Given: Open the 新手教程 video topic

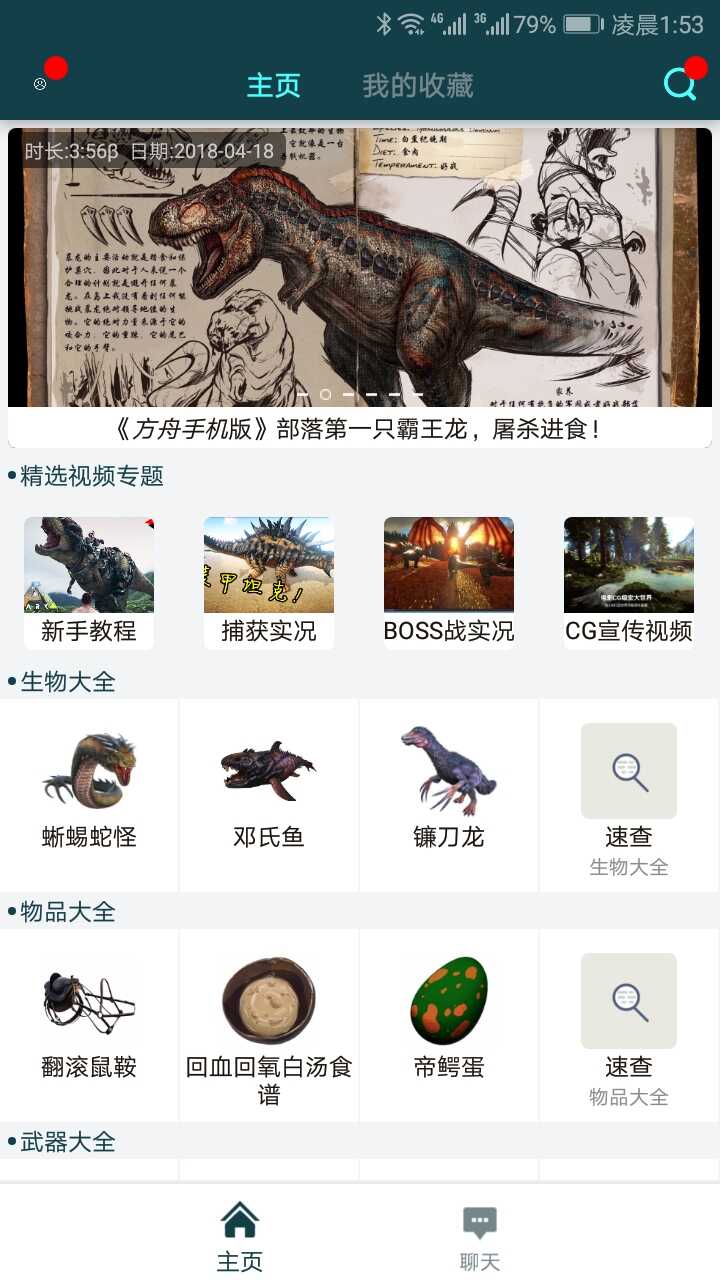Looking at the screenshot, I should [x=89, y=582].
